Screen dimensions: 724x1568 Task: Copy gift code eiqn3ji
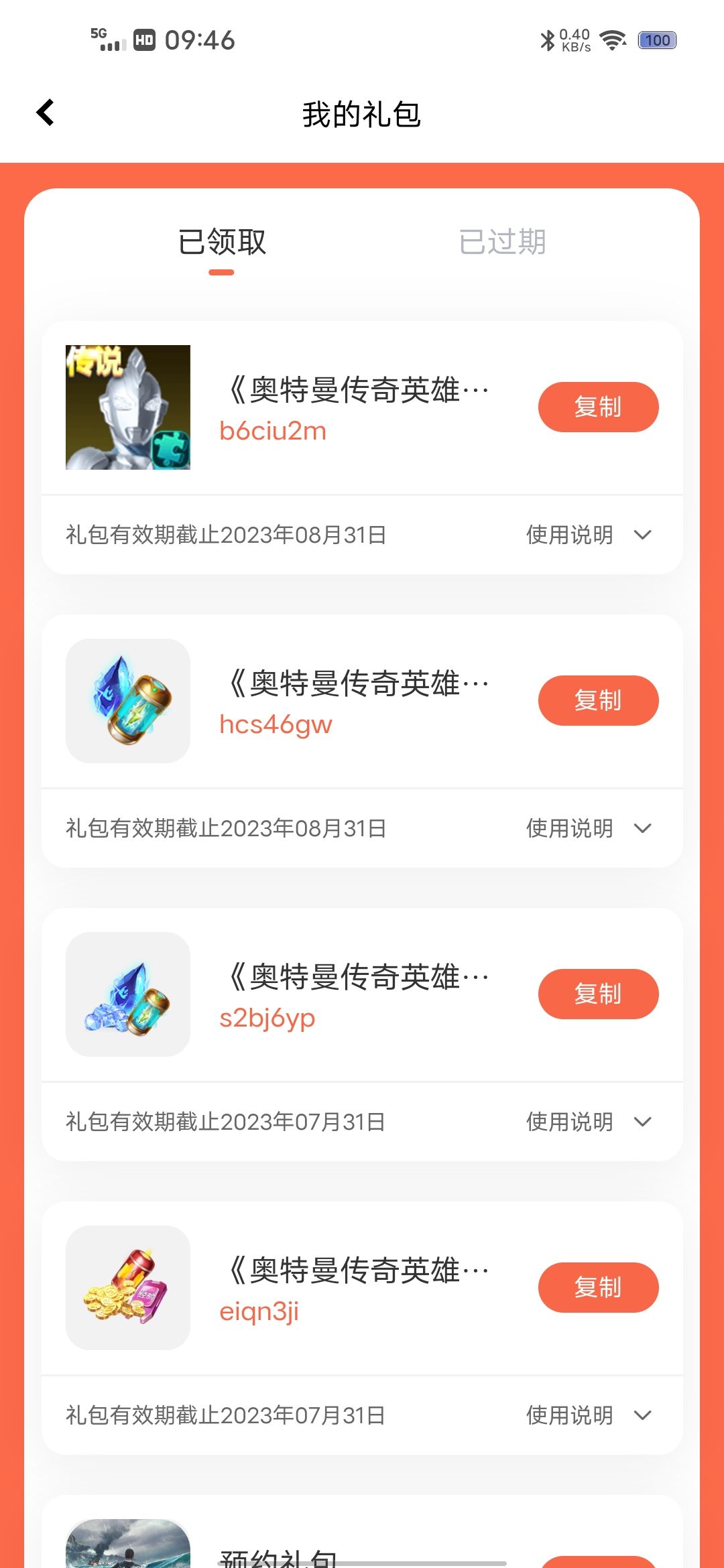tap(598, 1287)
